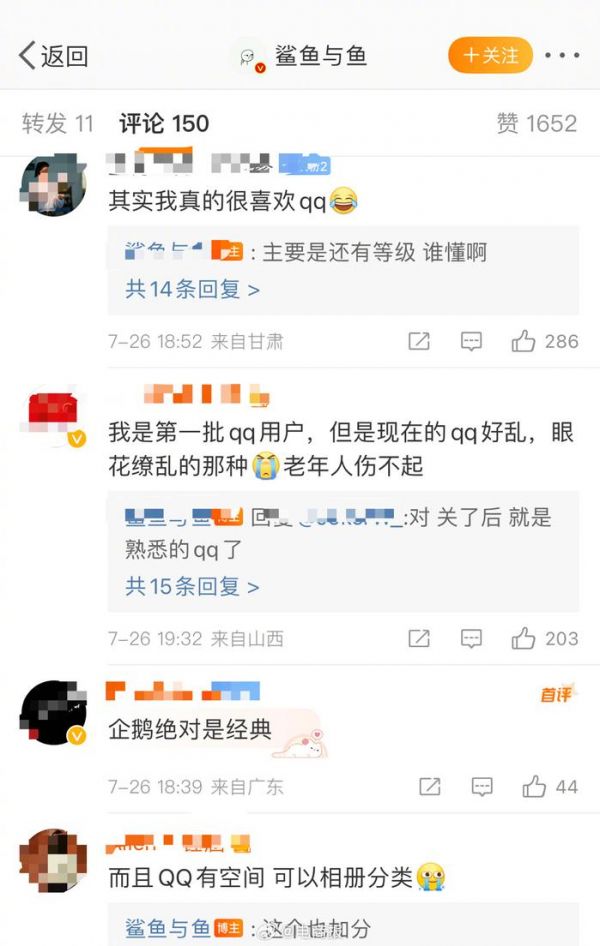Expand 共15条回复 replies
Image resolution: width=600 pixels, height=946 pixels.
(192, 586)
